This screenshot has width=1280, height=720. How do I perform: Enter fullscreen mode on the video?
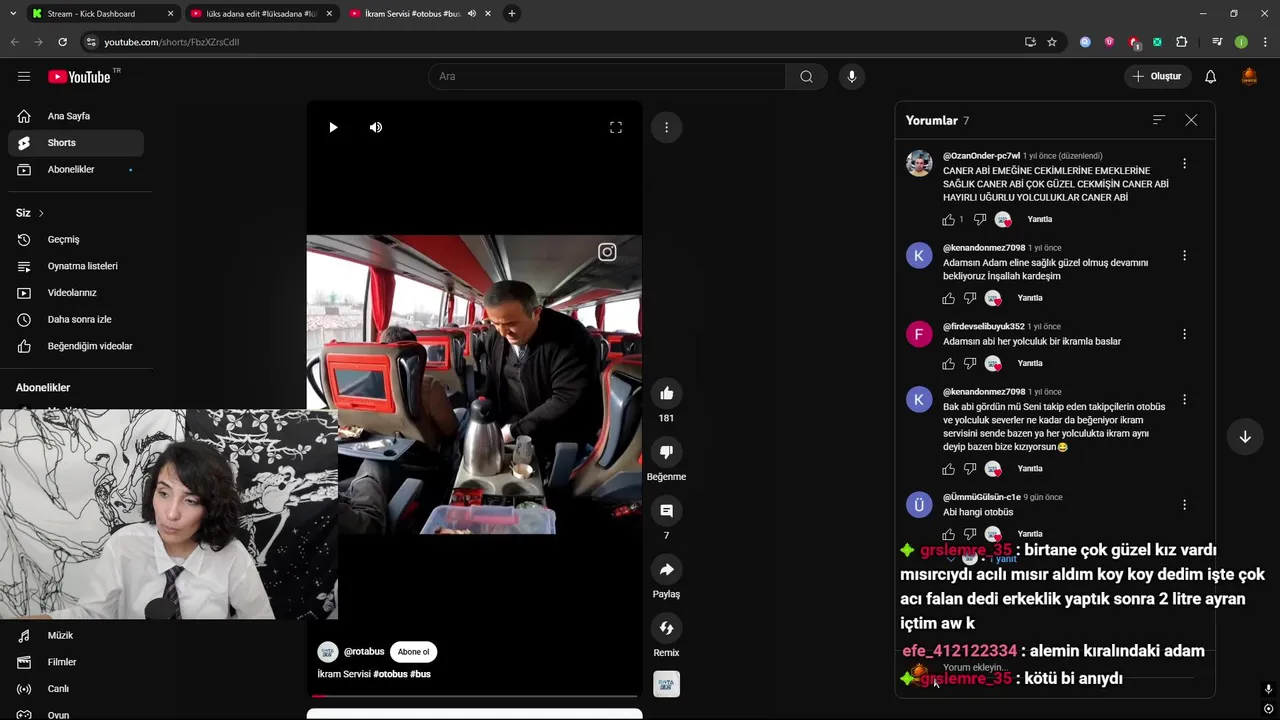point(616,127)
